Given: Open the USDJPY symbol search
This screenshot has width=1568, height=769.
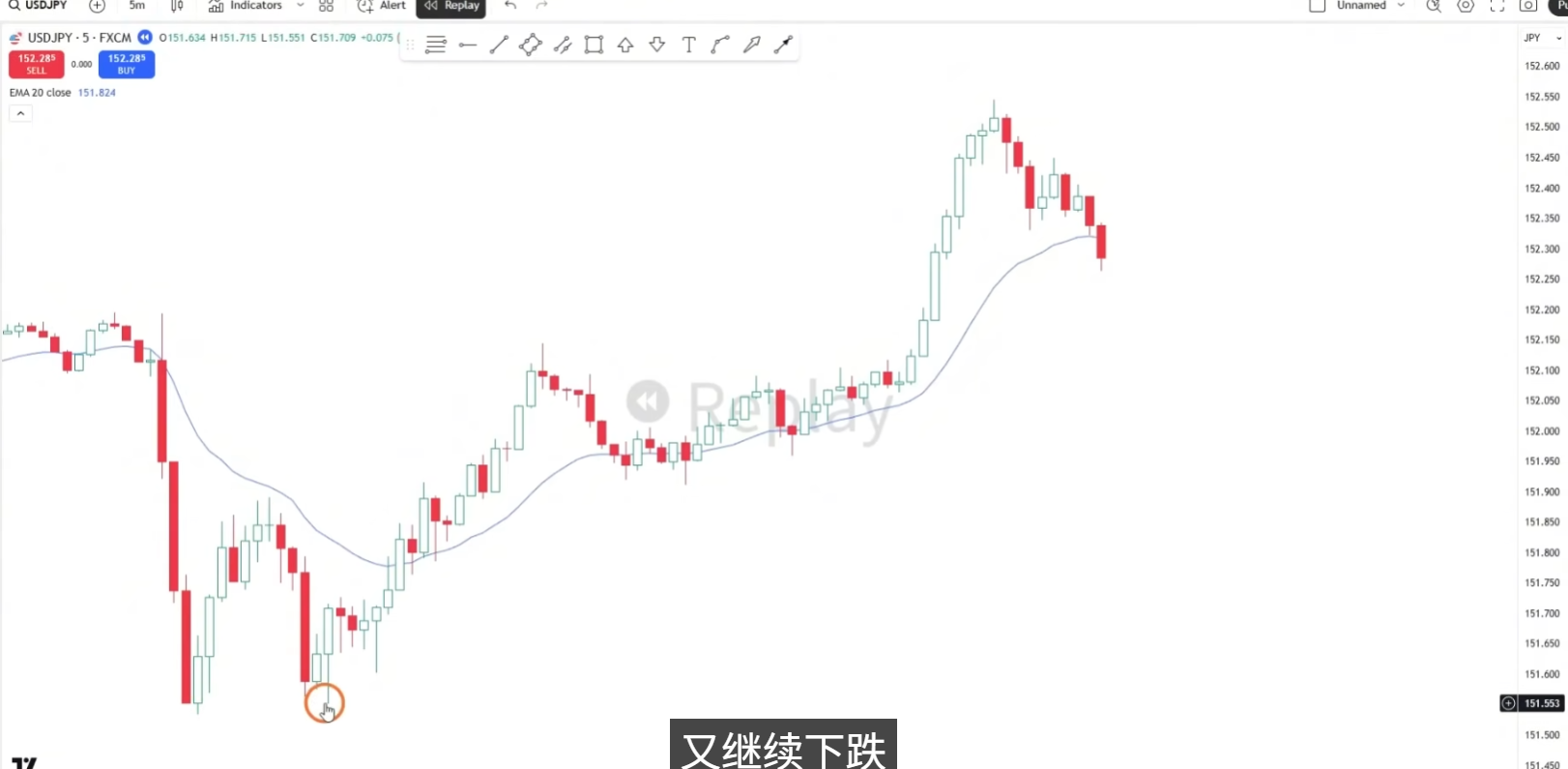Looking at the screenshot, I should coord(39,6).
